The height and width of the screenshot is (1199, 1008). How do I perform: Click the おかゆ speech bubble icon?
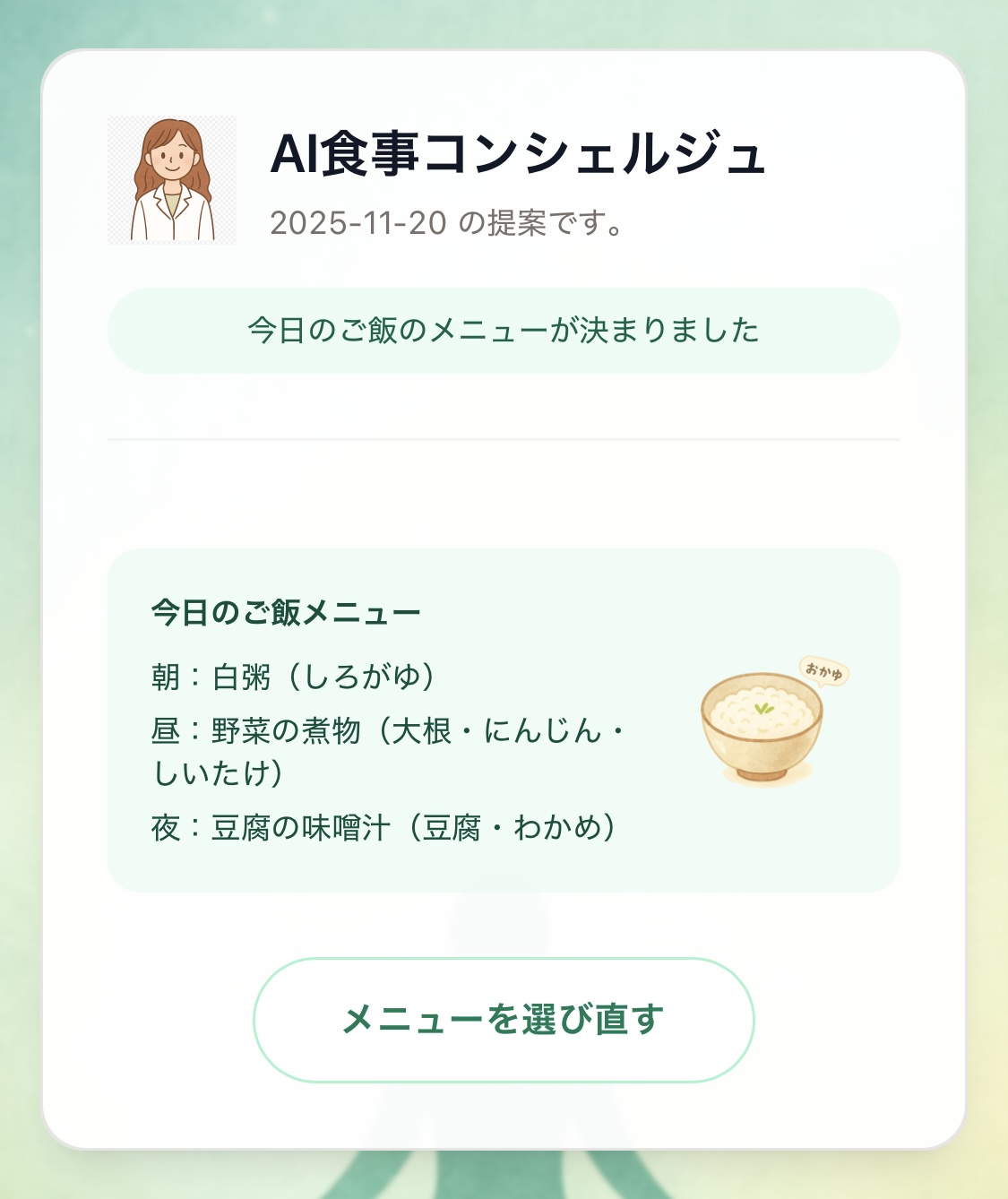(826, 673)
